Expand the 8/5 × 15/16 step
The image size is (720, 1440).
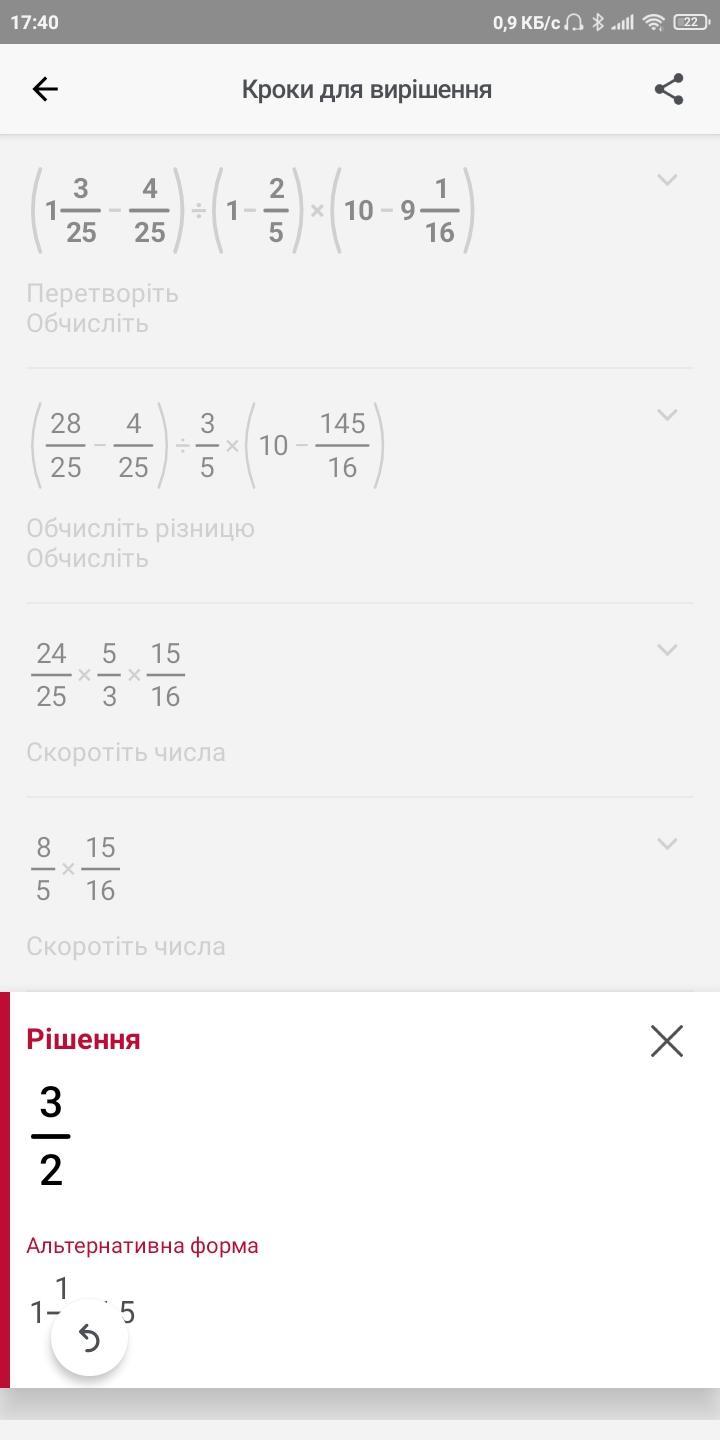click(x=666, y=844)
